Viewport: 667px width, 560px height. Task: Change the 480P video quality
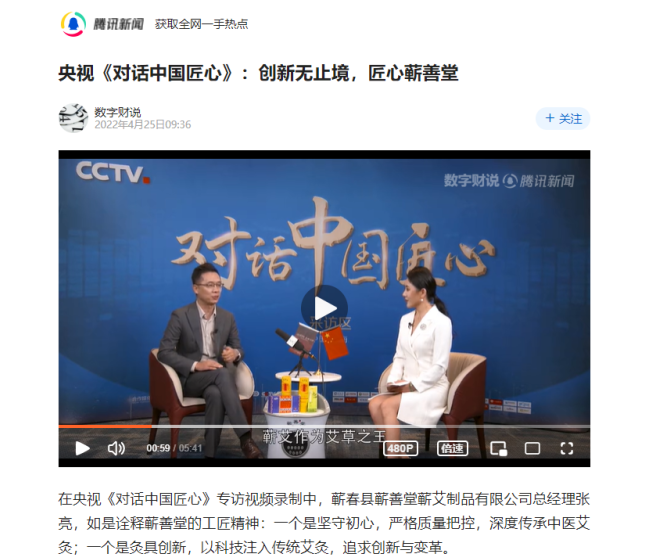point(400,448)
